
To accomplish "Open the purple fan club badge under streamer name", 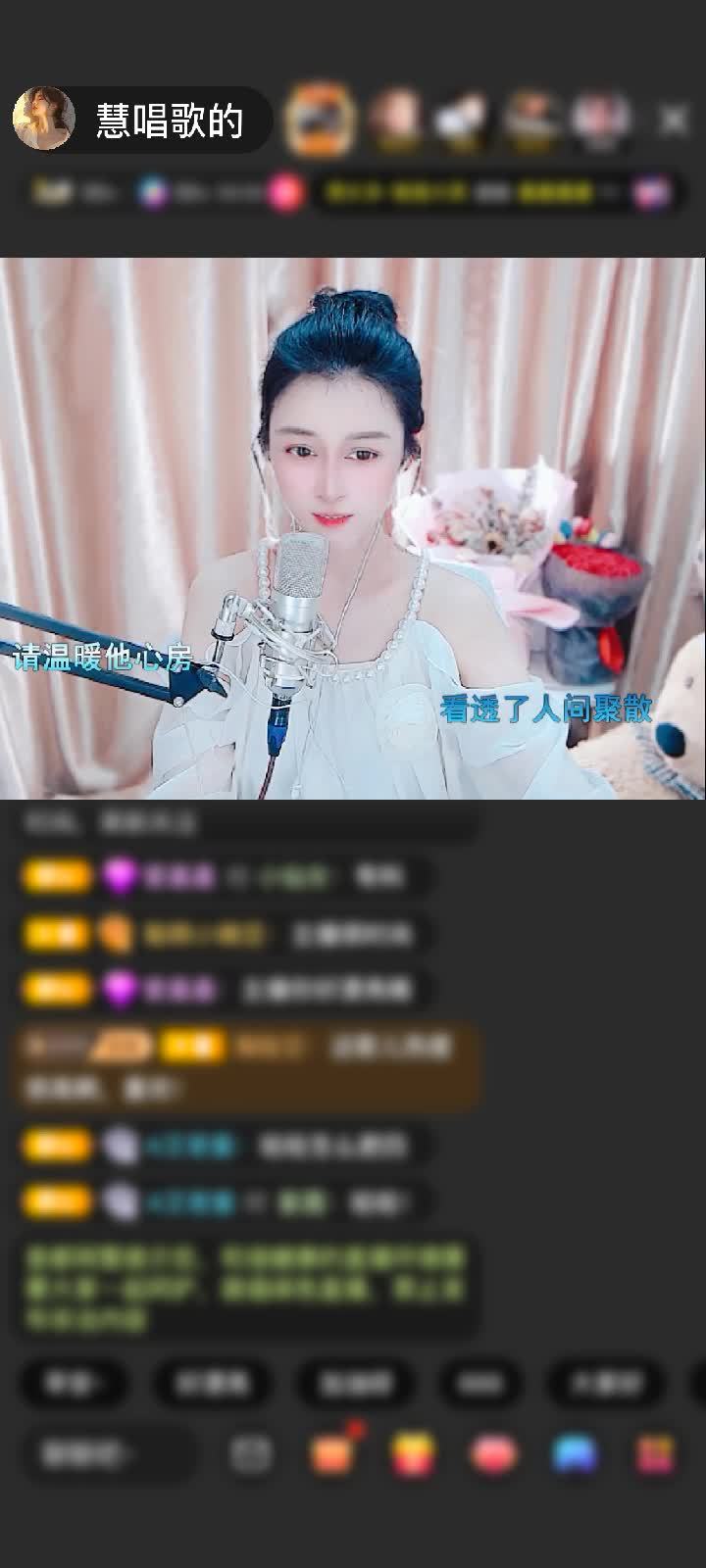I will click(152, 192).
